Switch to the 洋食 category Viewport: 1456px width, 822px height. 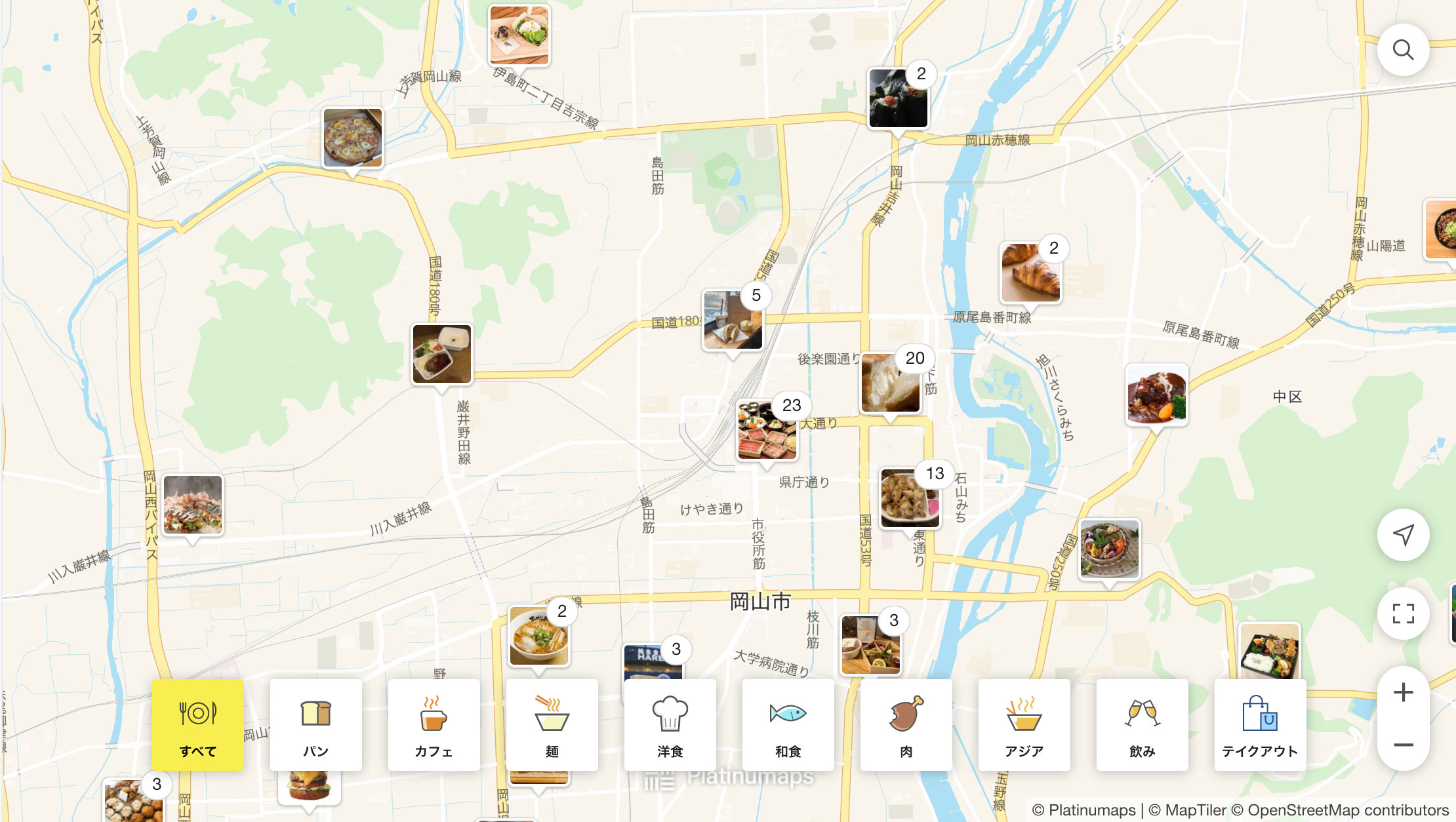[670, 724]
